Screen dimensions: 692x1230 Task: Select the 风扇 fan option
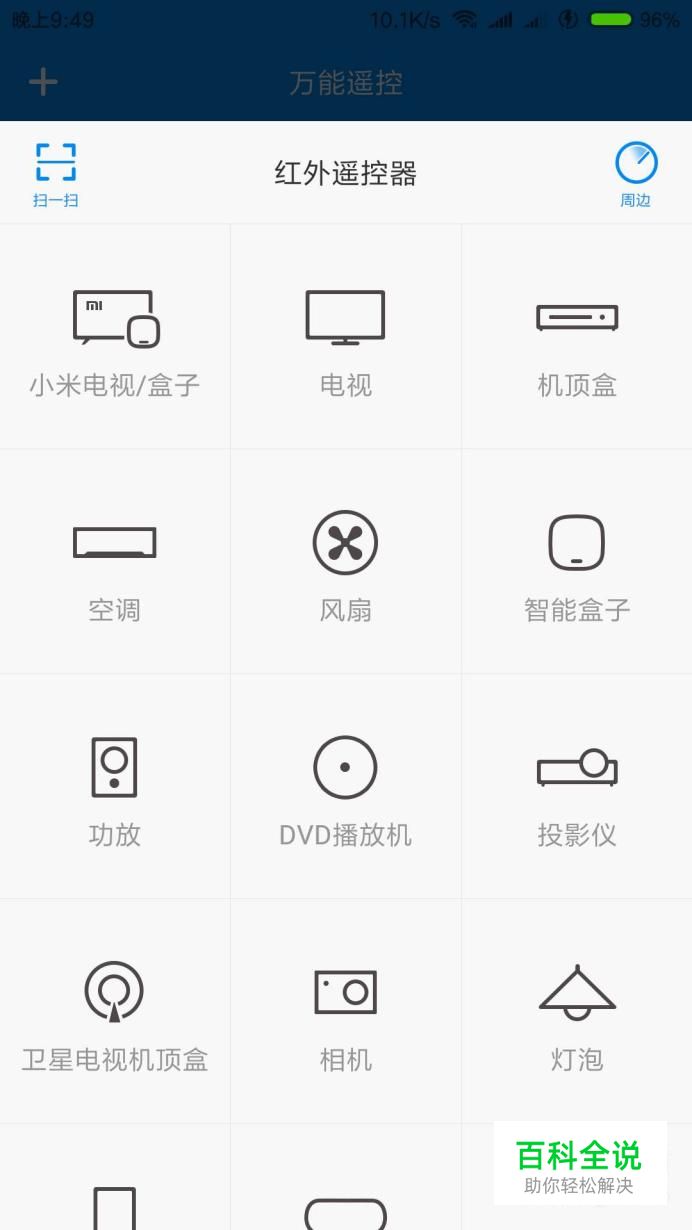click(346, 562)
